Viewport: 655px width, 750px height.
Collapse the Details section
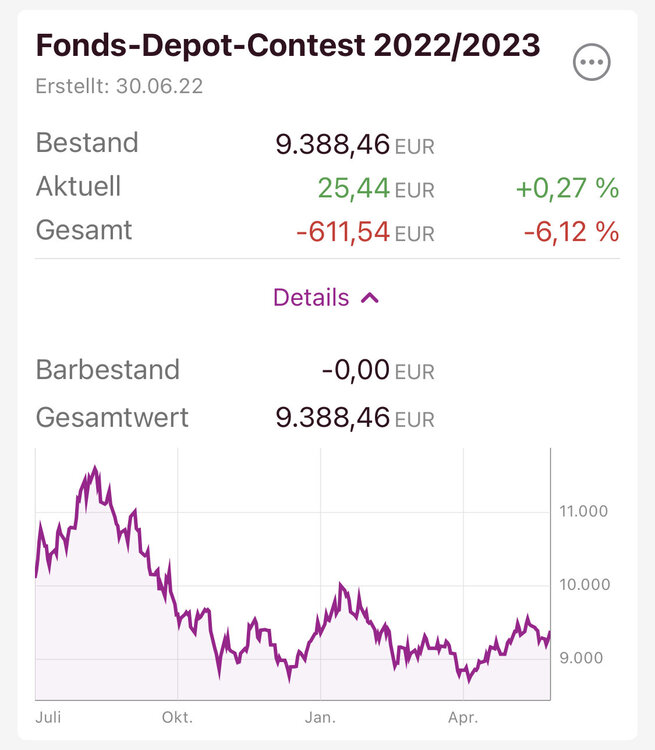(326, 297)
